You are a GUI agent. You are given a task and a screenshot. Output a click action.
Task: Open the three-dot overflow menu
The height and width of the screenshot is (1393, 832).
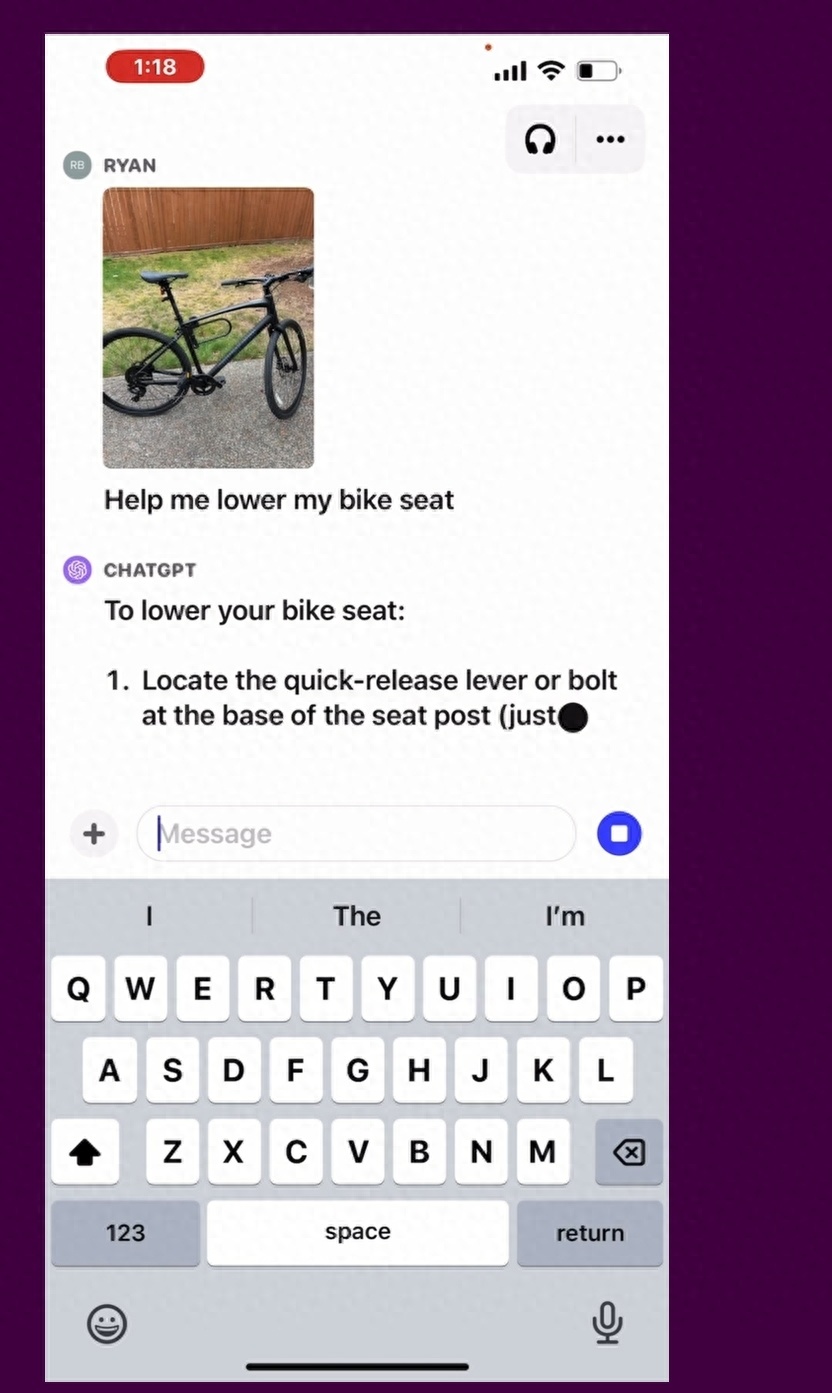tap(610, 139)
